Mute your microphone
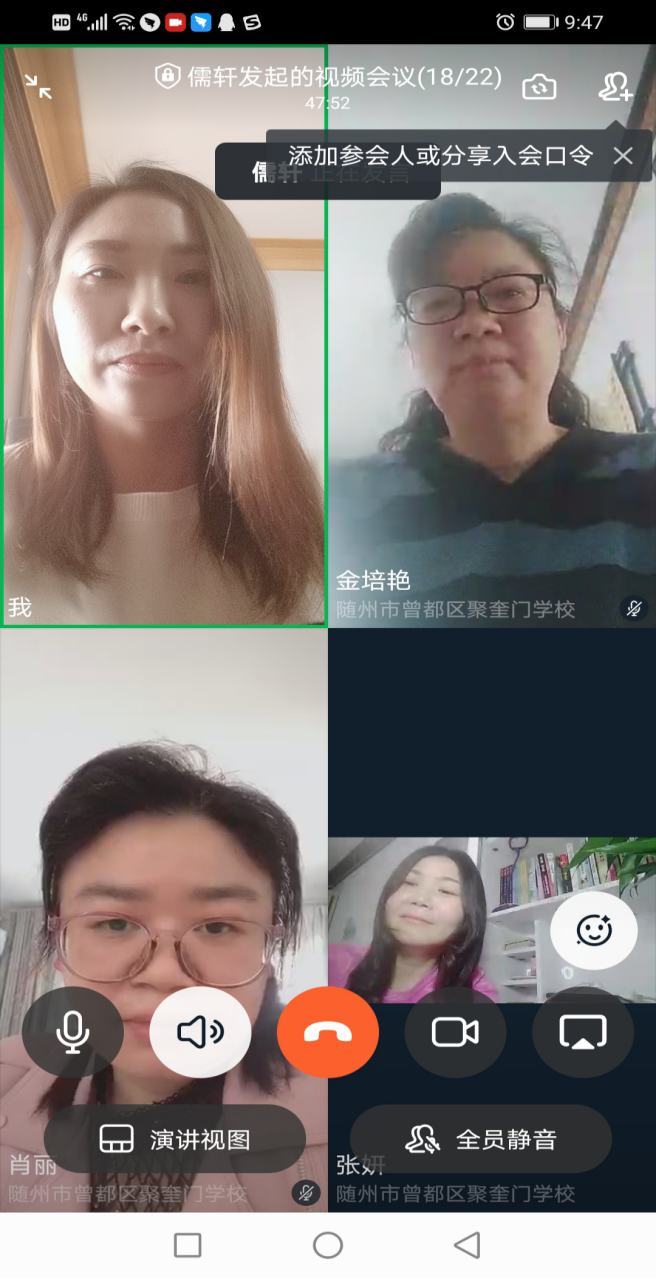Viewport: 656px width, 1279px height. pos(73,1032)
